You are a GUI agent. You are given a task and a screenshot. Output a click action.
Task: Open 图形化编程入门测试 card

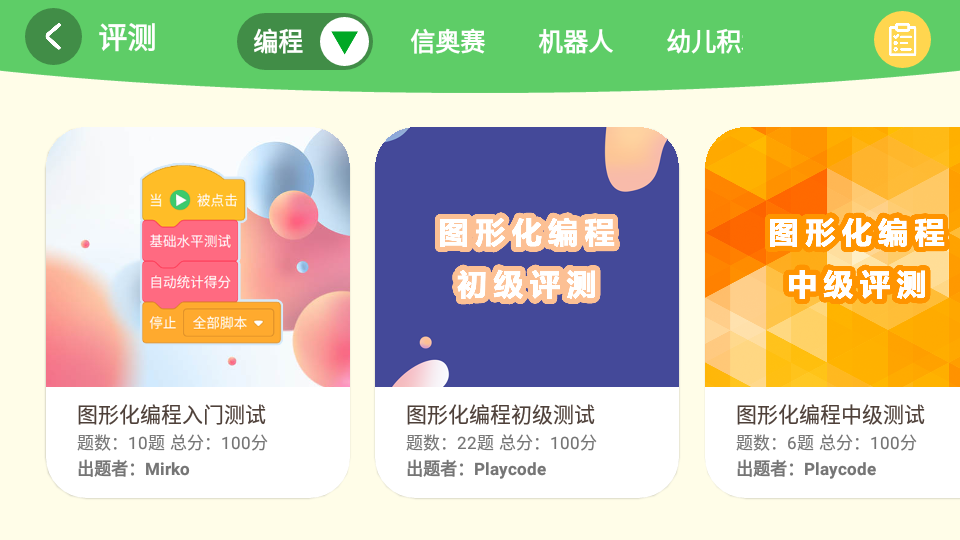[x=198, y=312]
